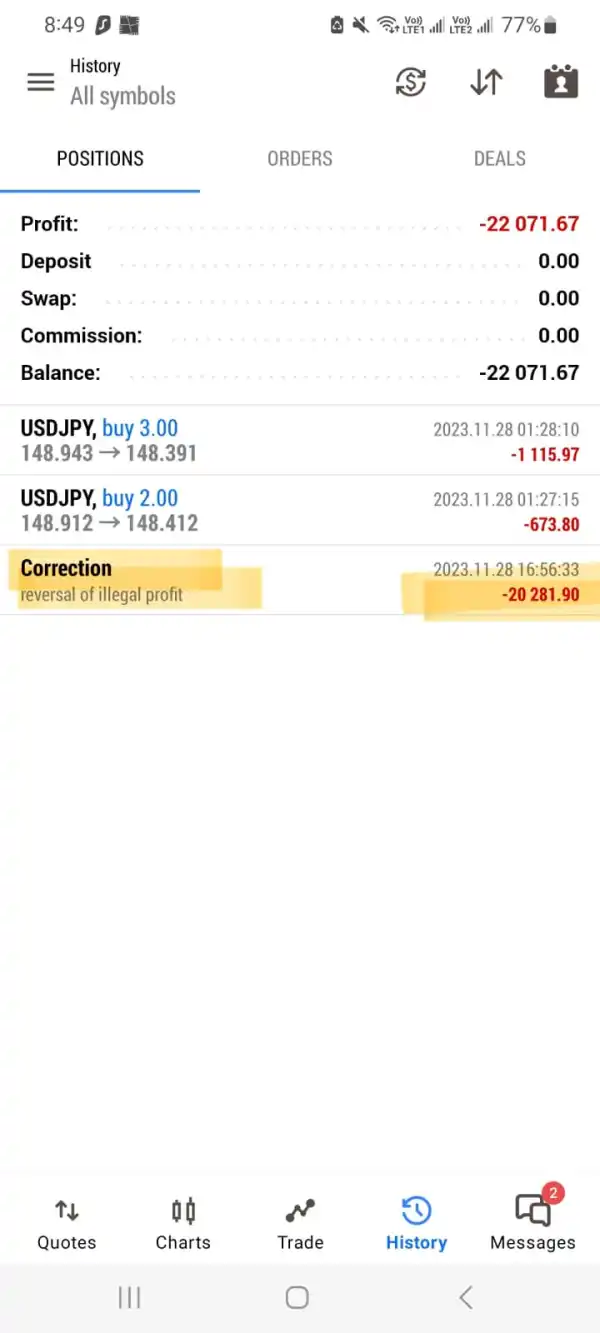This screenshot has height=1333, width=600.
Task: Open the Charts section
Action: point(183,1224)
